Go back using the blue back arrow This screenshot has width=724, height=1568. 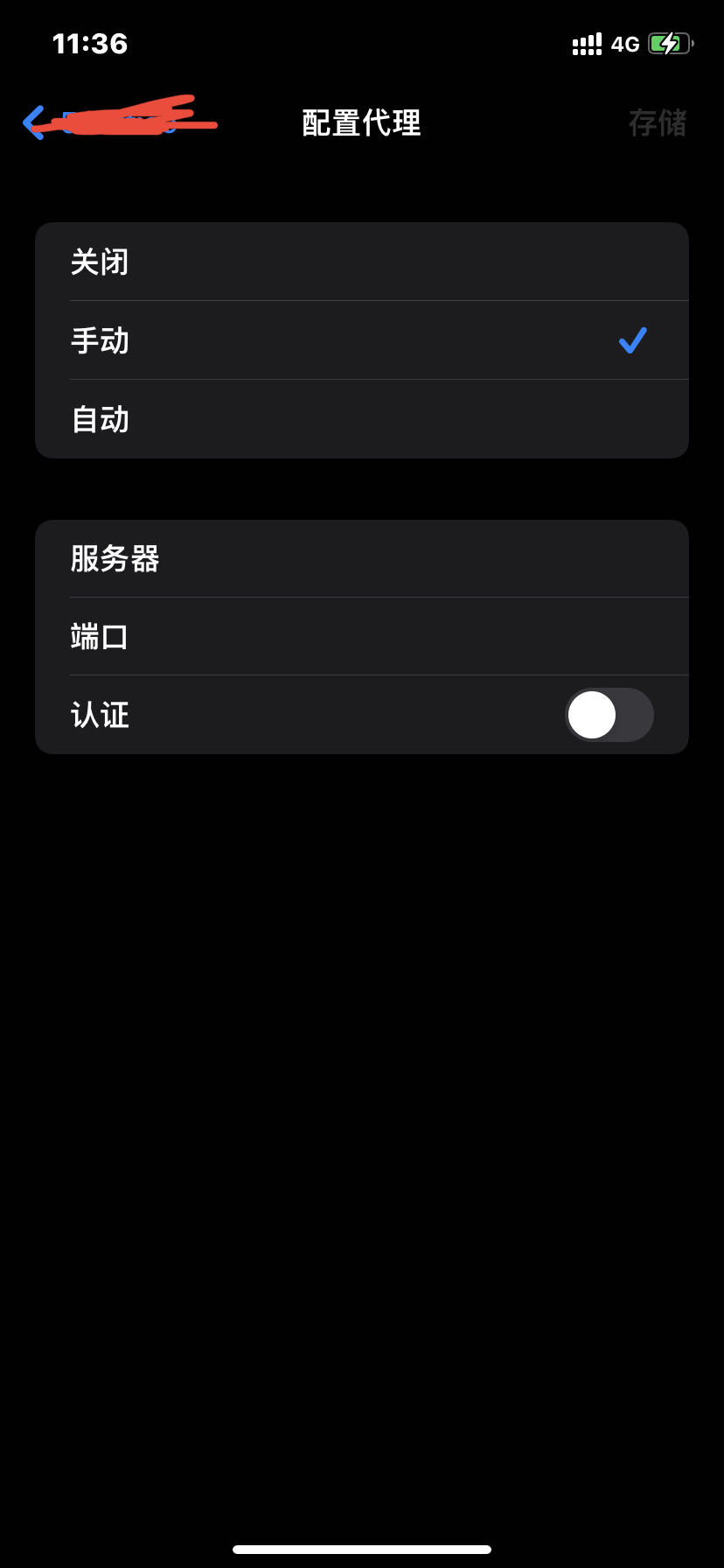point(35,122)
